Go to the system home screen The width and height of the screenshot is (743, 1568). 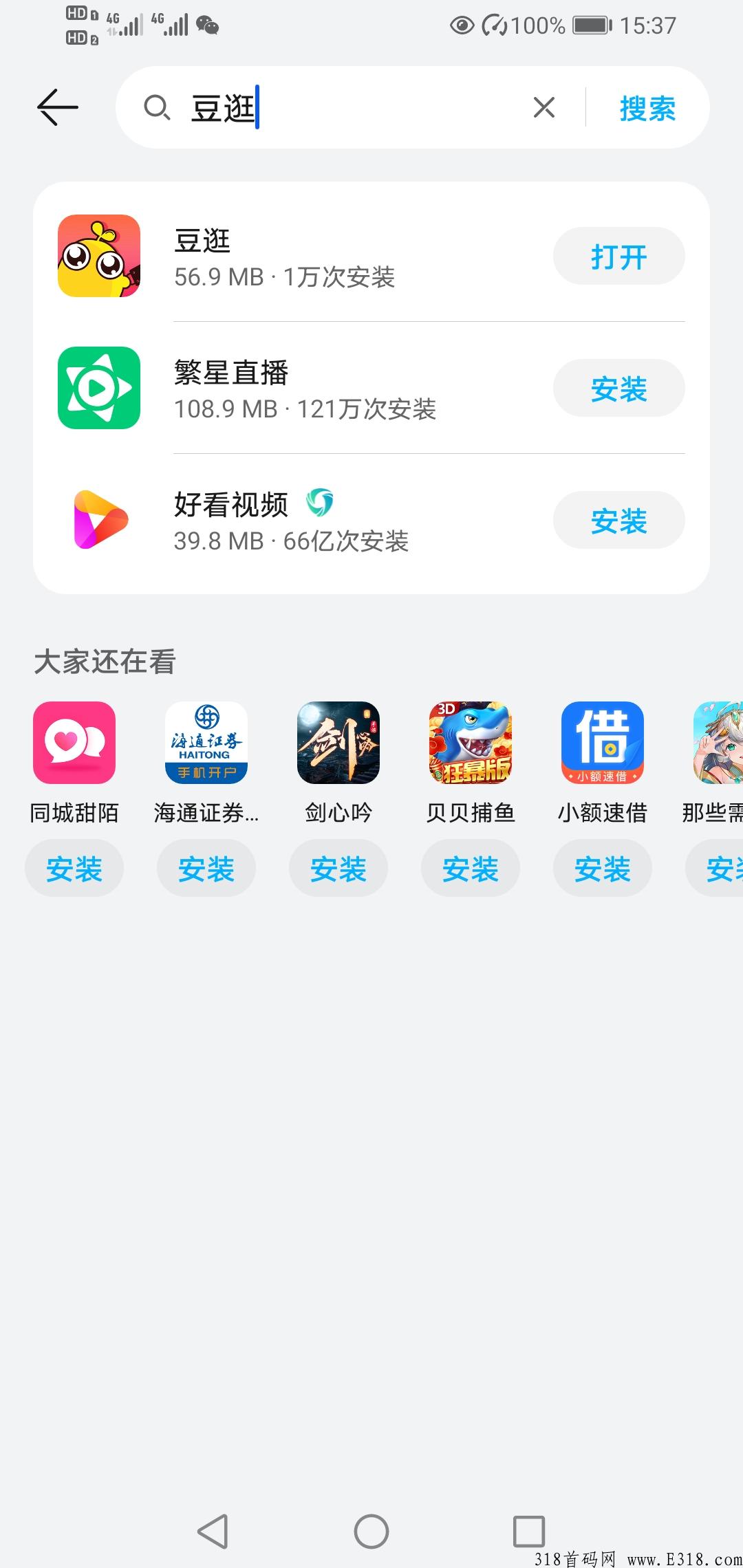371,1531
